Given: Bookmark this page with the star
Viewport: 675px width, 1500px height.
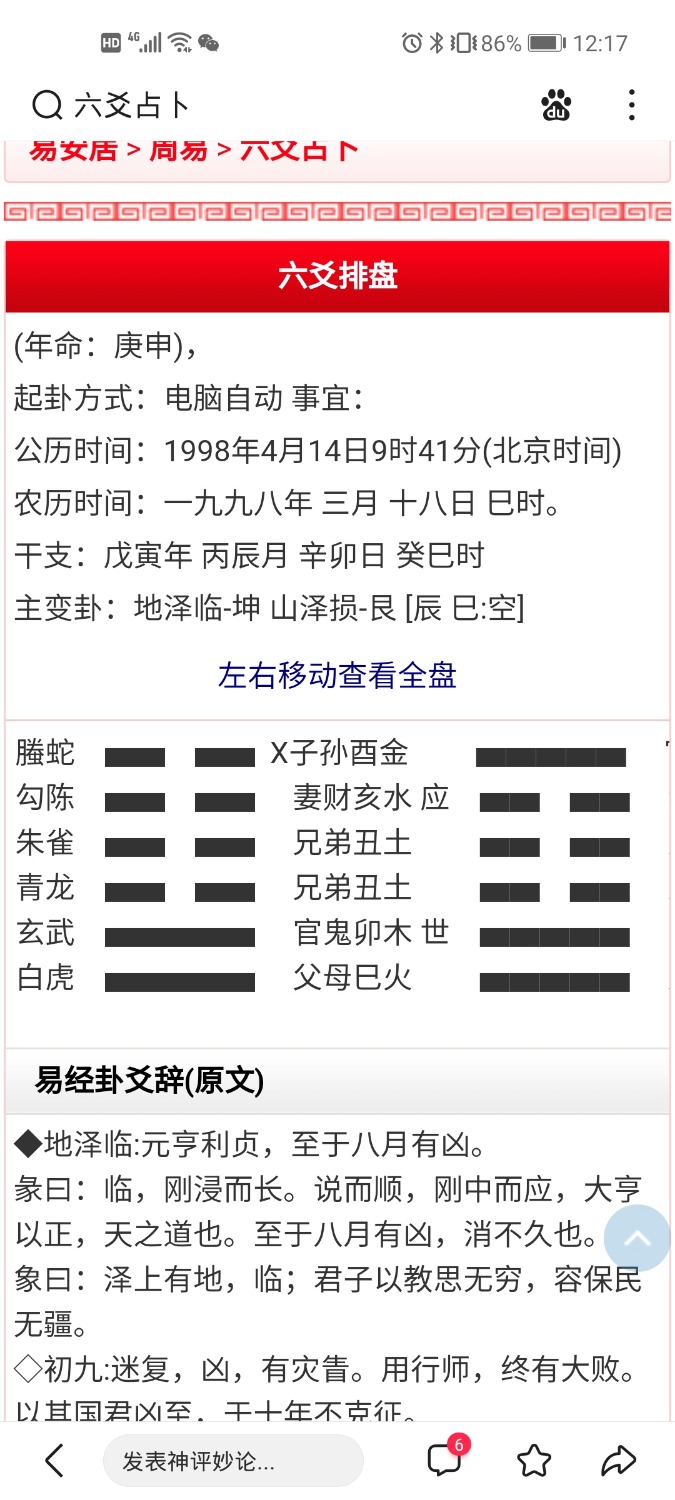Looking at the screenshot, I should click(x=534, y=1461).
